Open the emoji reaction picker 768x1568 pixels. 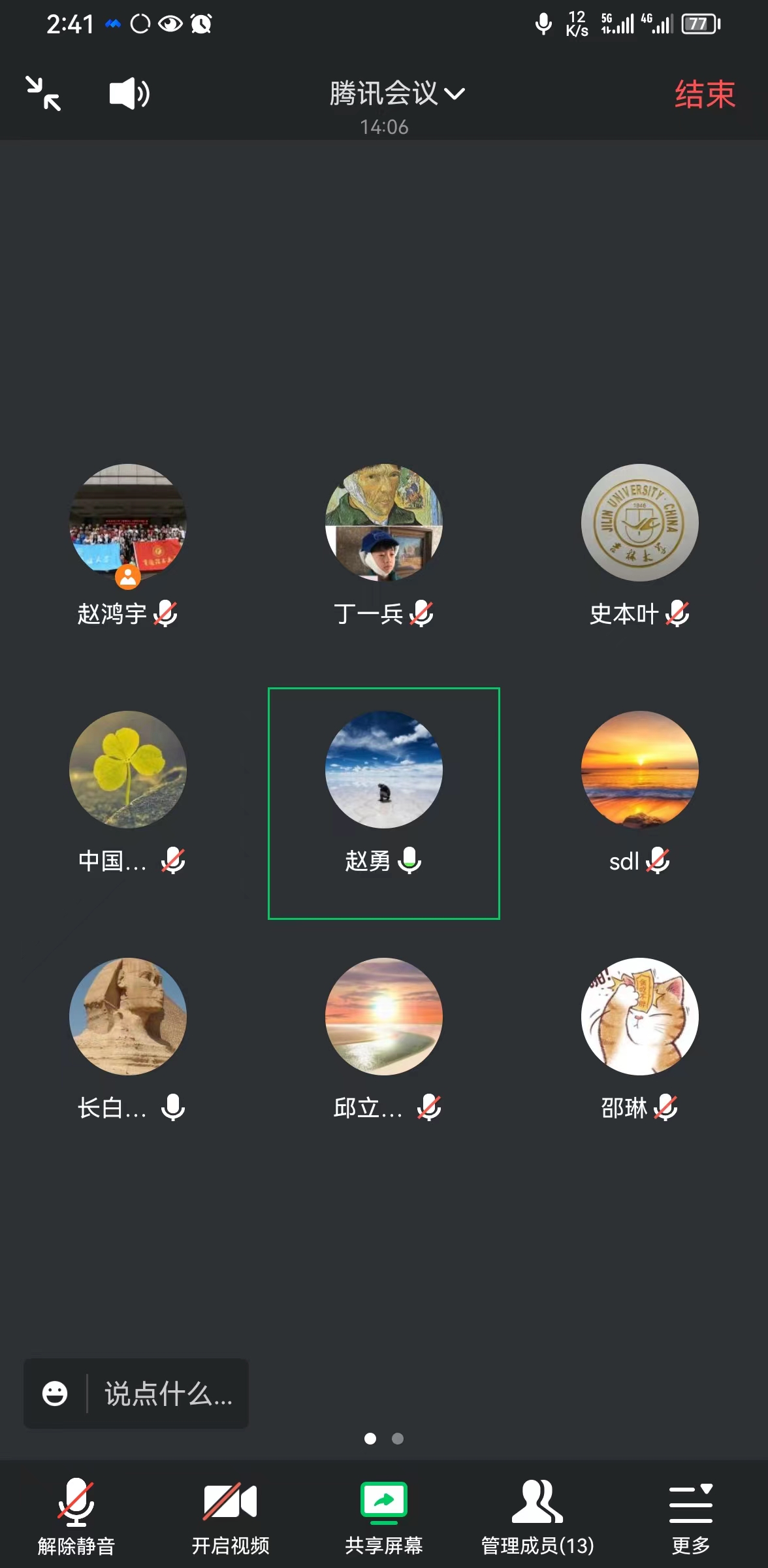(55, 1394)
